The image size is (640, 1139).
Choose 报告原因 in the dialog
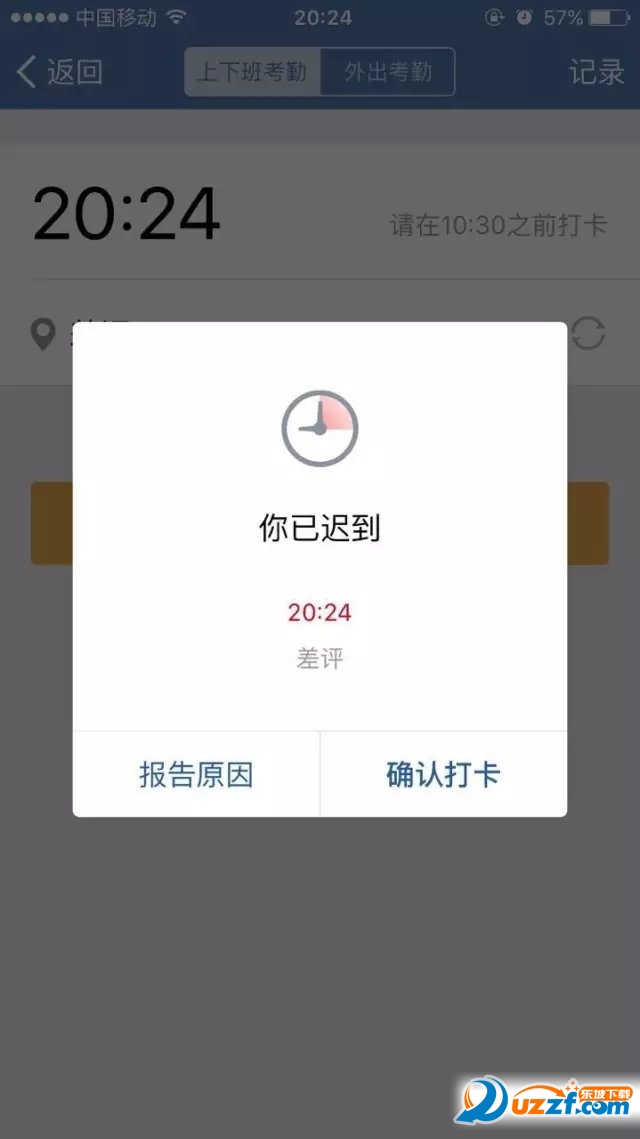coord(196,774)
